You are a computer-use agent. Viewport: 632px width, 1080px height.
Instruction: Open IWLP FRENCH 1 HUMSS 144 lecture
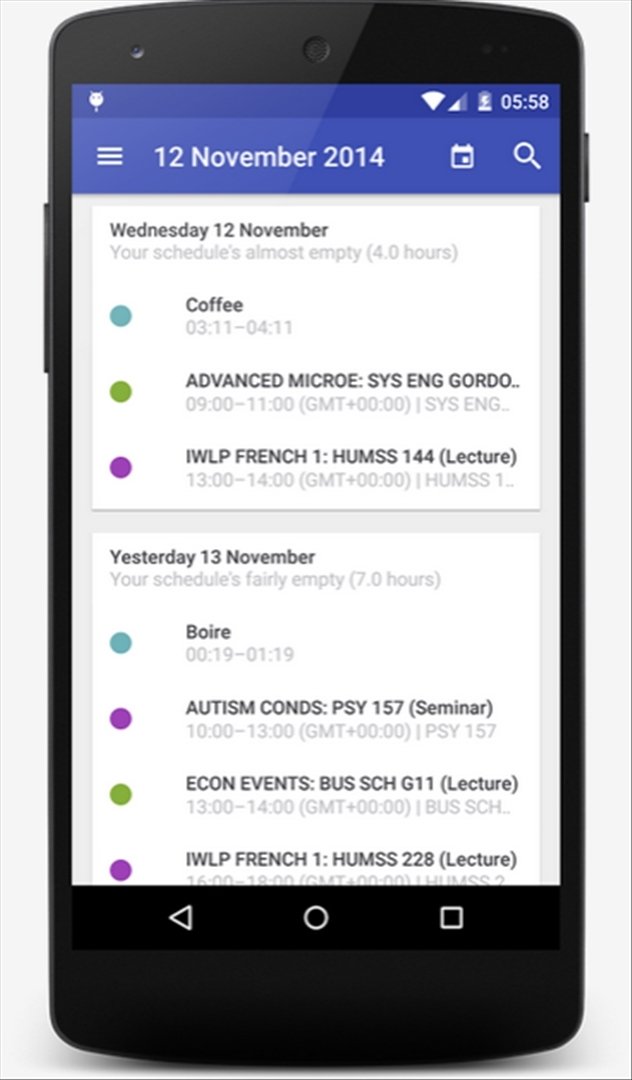[x=315, y=468]
